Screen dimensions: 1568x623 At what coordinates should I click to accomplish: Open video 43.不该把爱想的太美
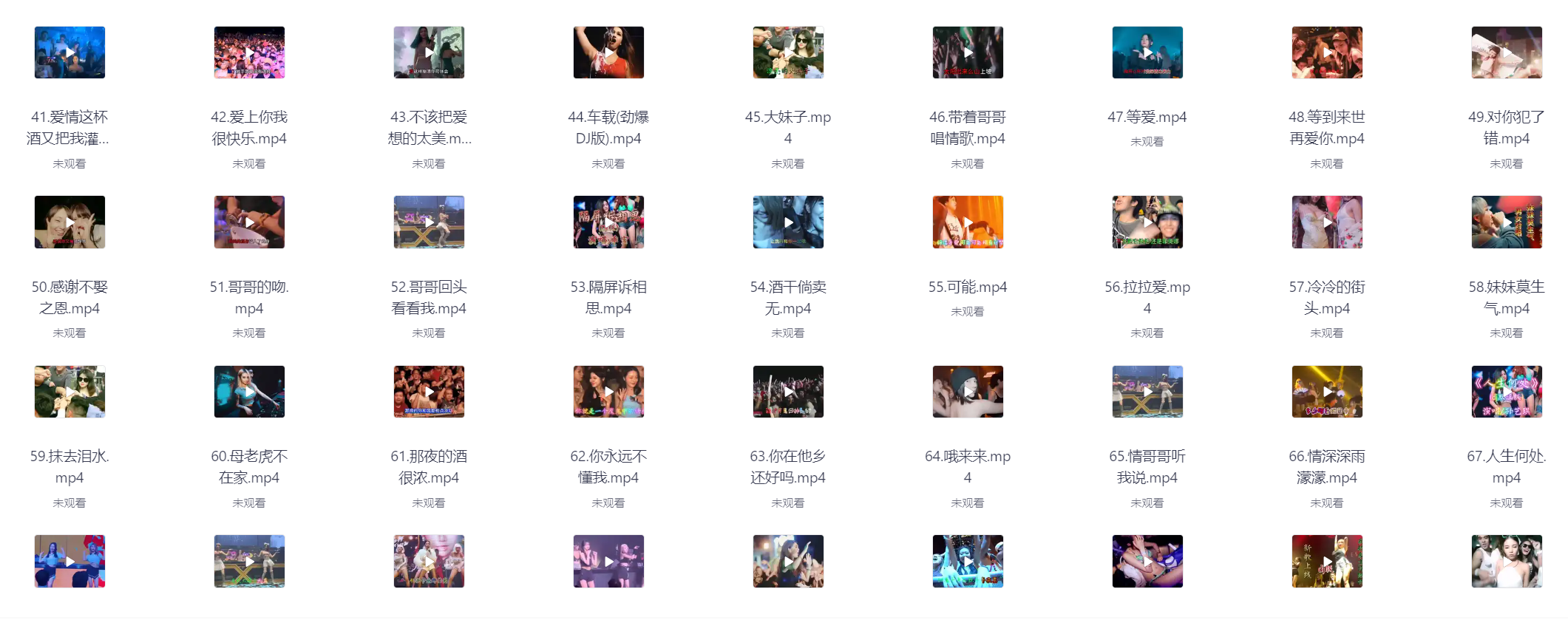pos(429,52)
